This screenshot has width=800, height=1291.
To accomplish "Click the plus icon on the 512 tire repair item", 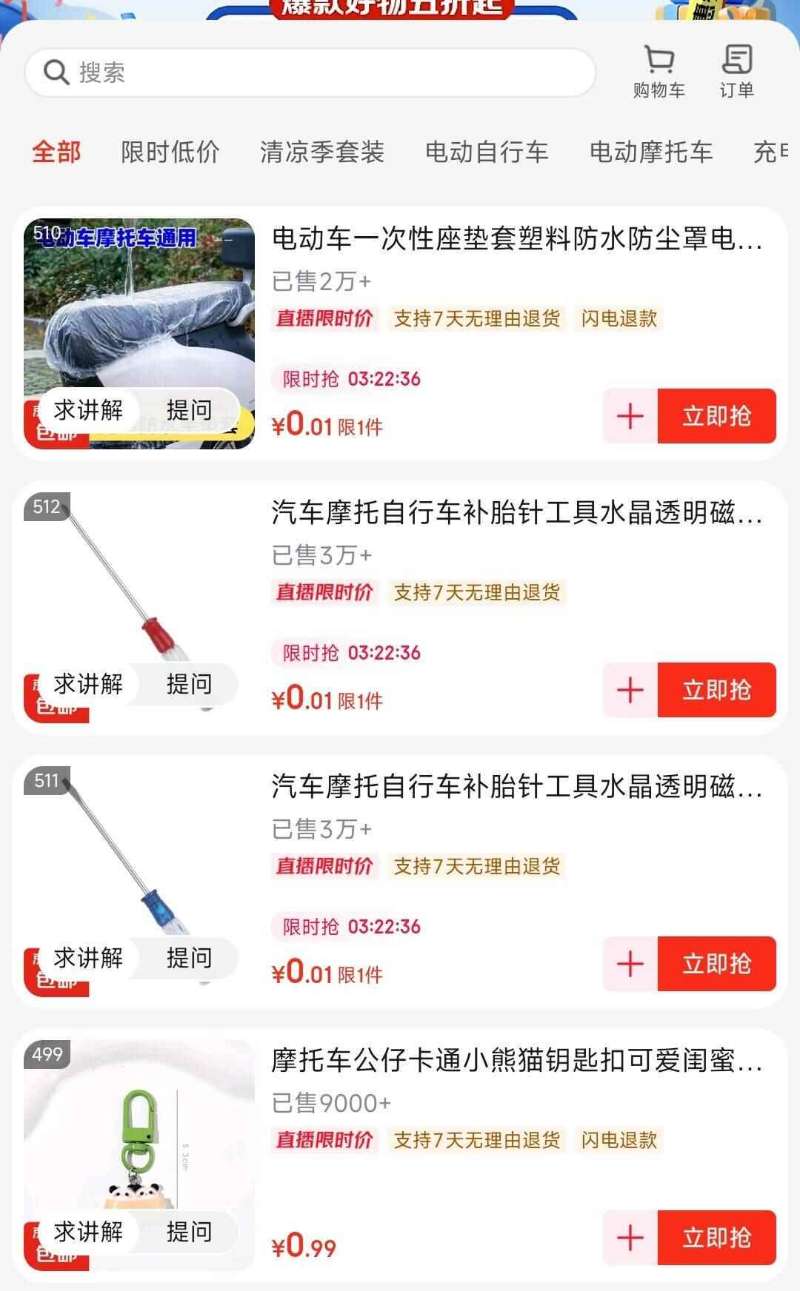I will click(628, 690).
